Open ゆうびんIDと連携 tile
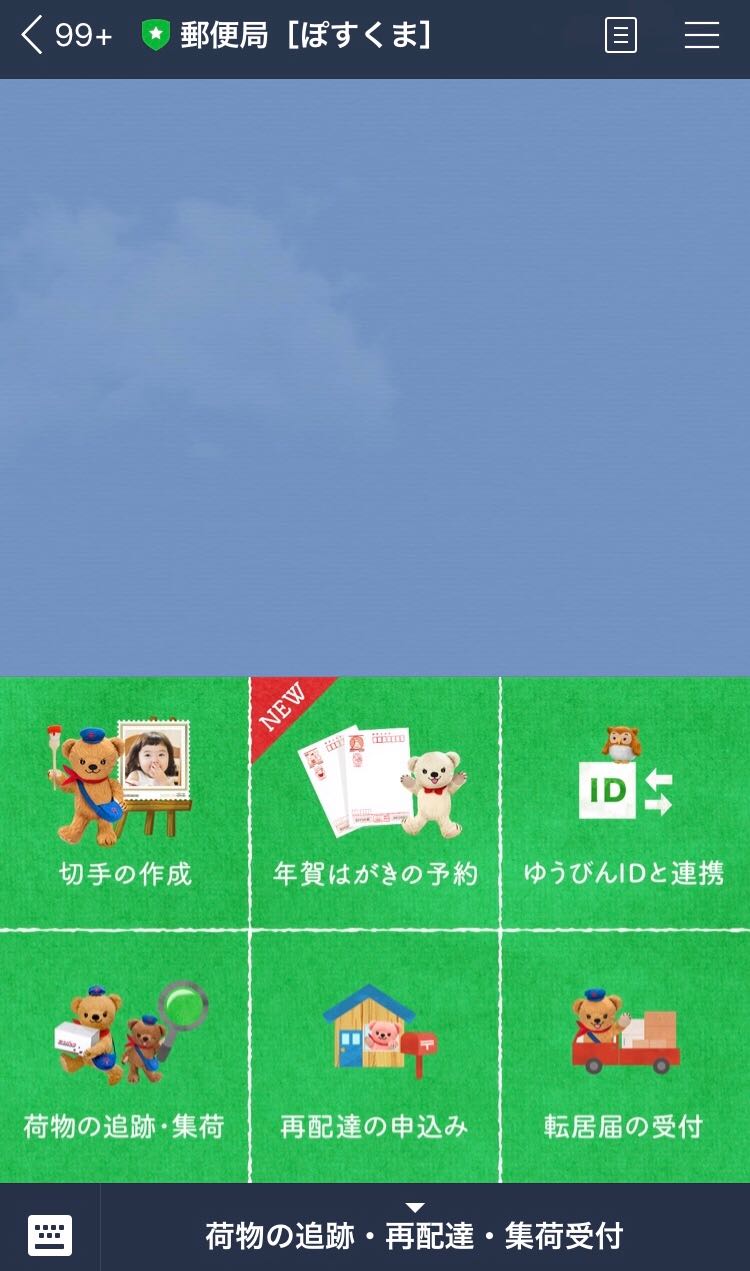The width and height of the screenshot is (750, 1271). (625, 803)
